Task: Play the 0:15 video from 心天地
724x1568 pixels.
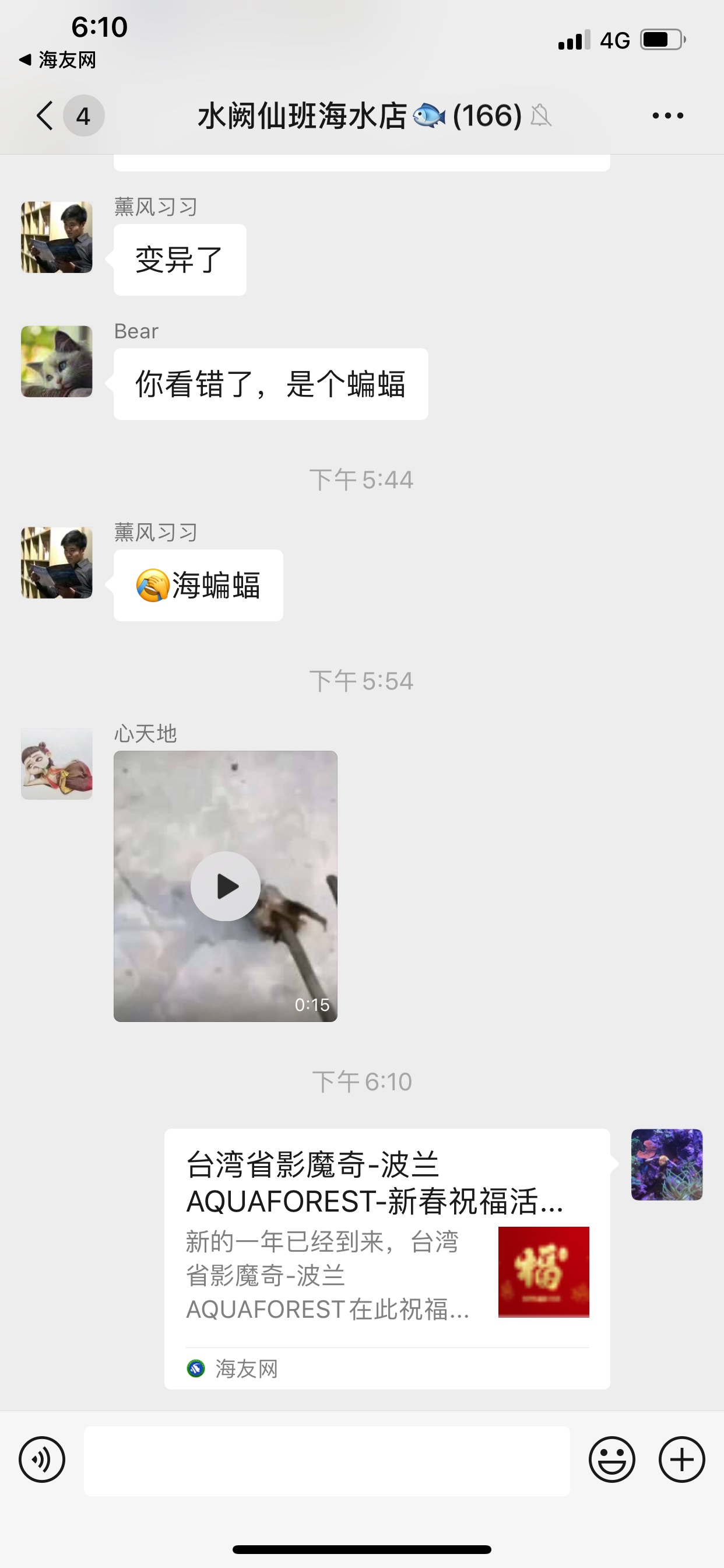Action: [225, 885]
